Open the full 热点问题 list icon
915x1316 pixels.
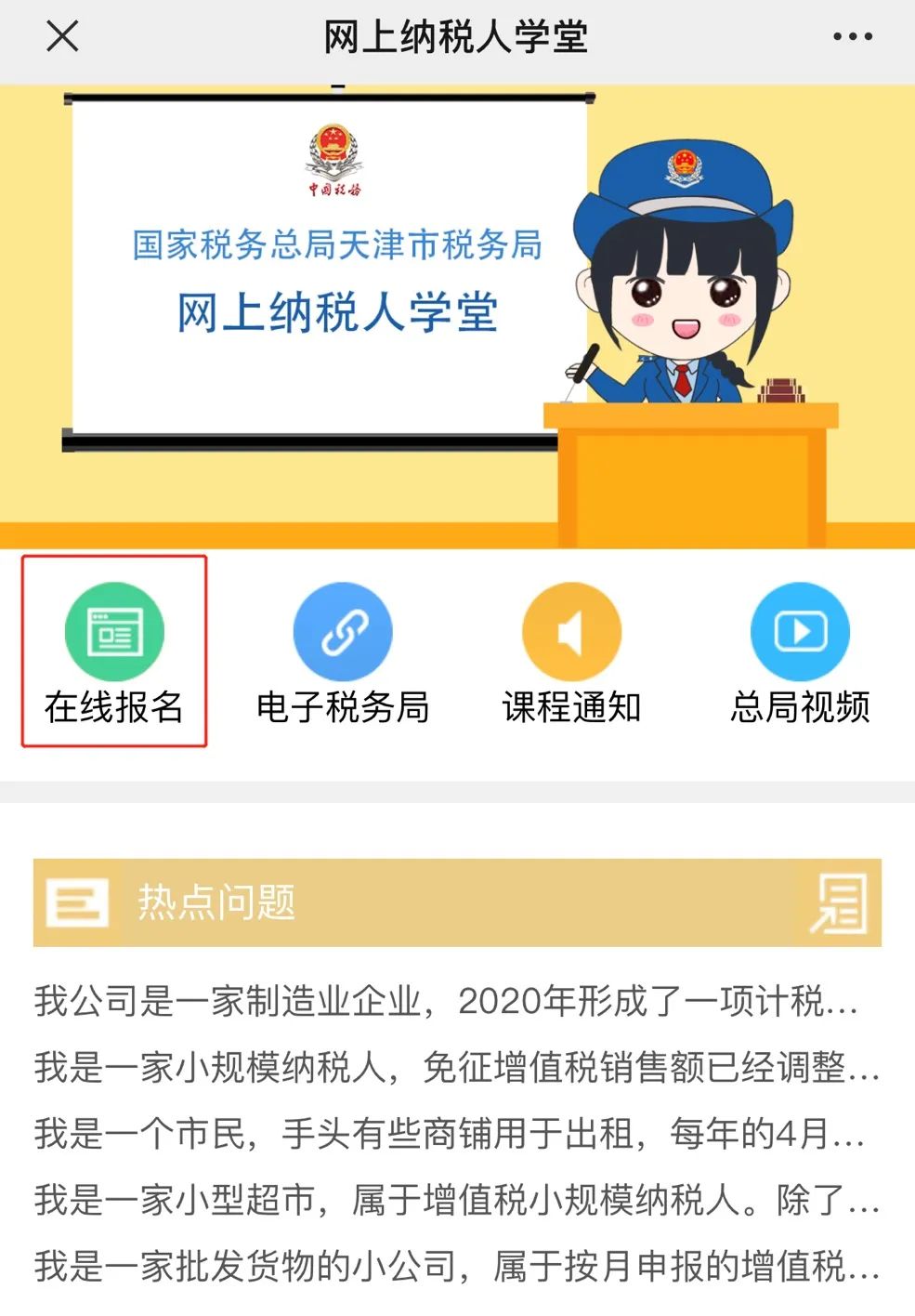pyautogui.click(x=839, y=902)
